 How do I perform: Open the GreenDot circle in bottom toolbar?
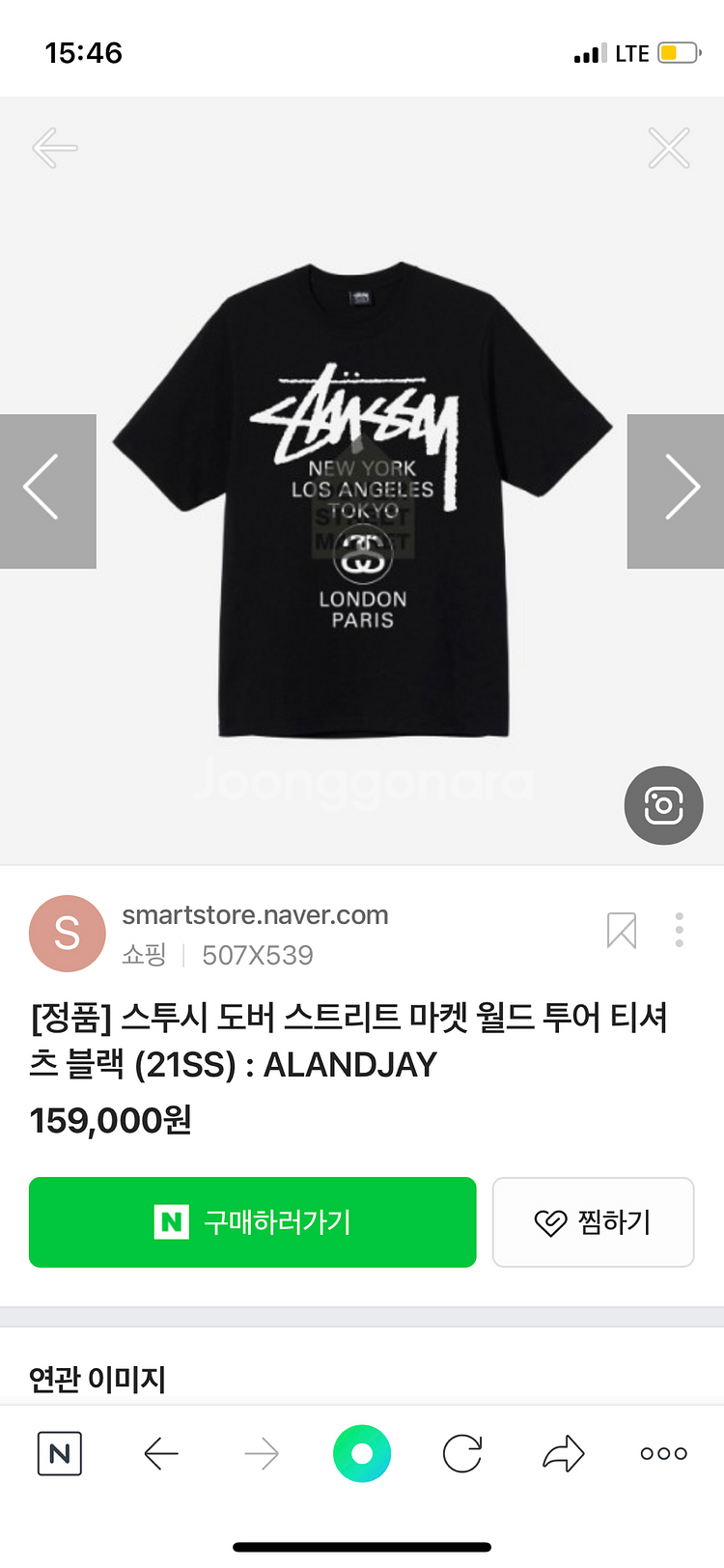(x=362, y=1452)
